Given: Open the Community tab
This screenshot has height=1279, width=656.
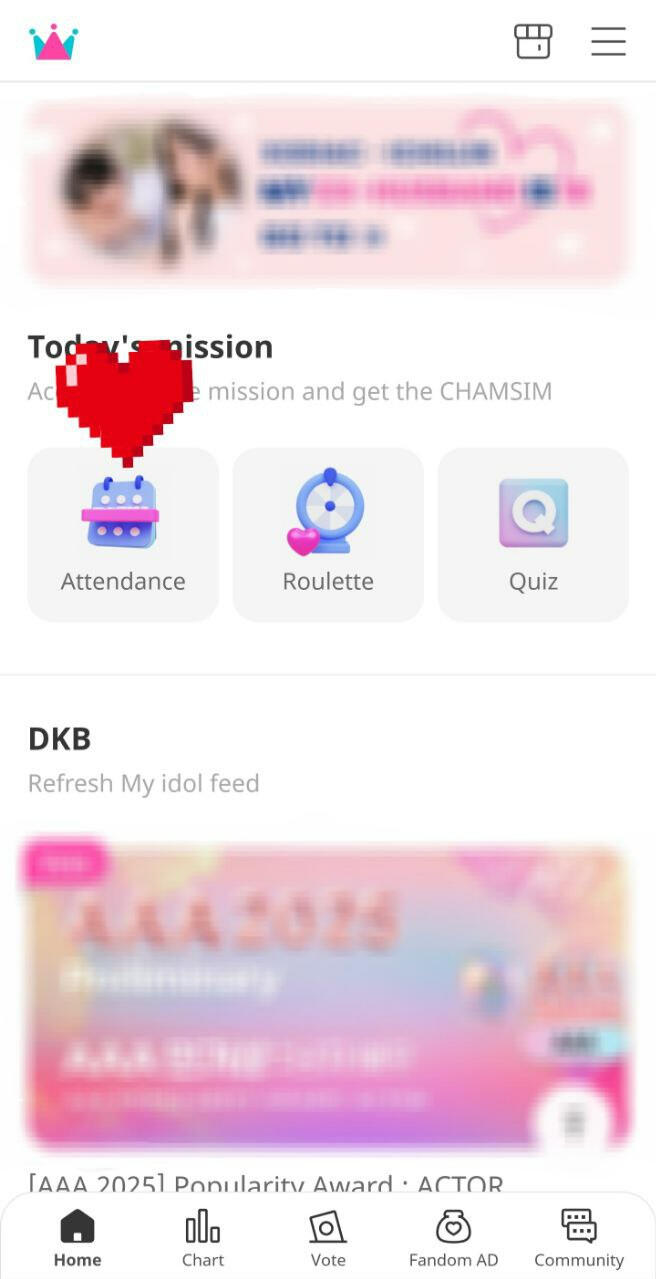Looking at the screenshot, I should tap(578, 1238).
